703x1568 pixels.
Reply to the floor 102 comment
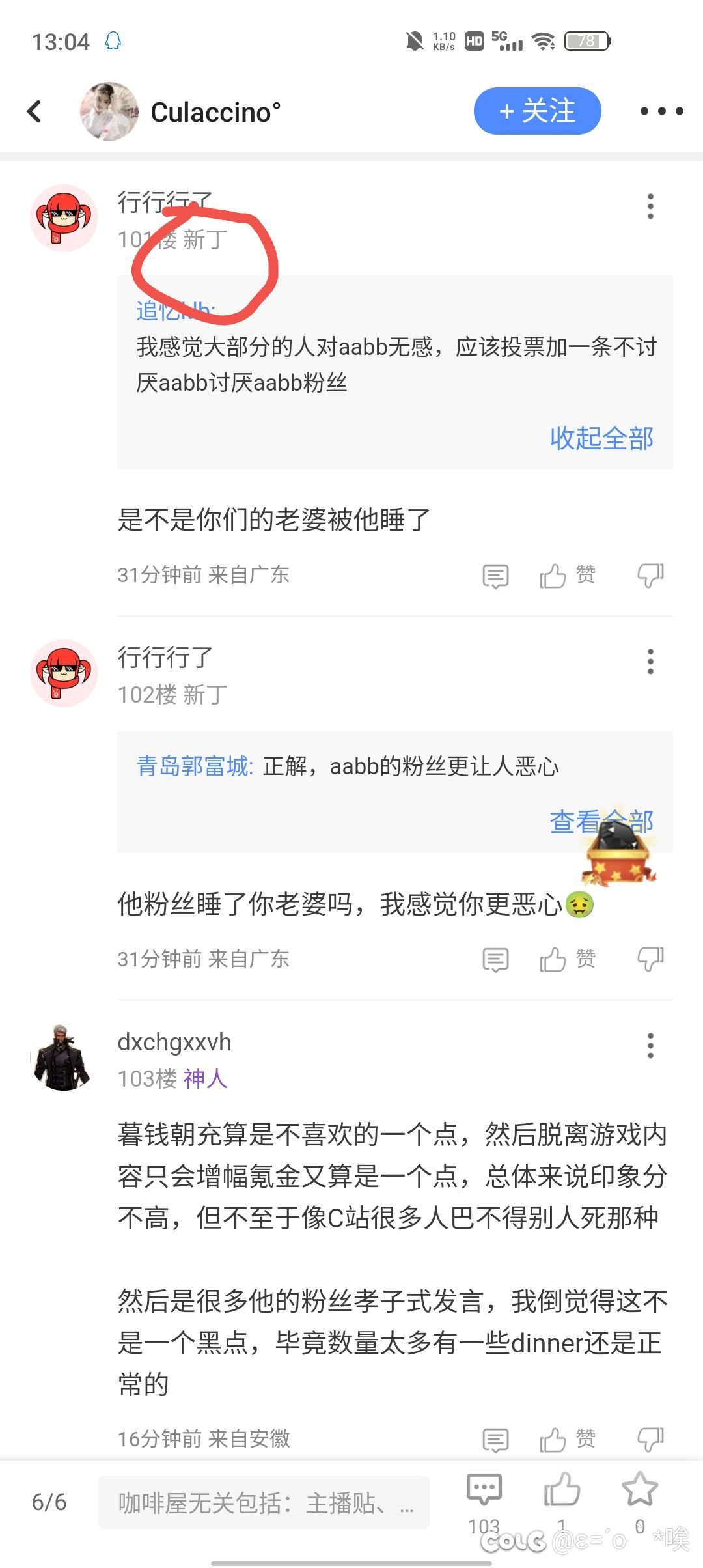495,960
